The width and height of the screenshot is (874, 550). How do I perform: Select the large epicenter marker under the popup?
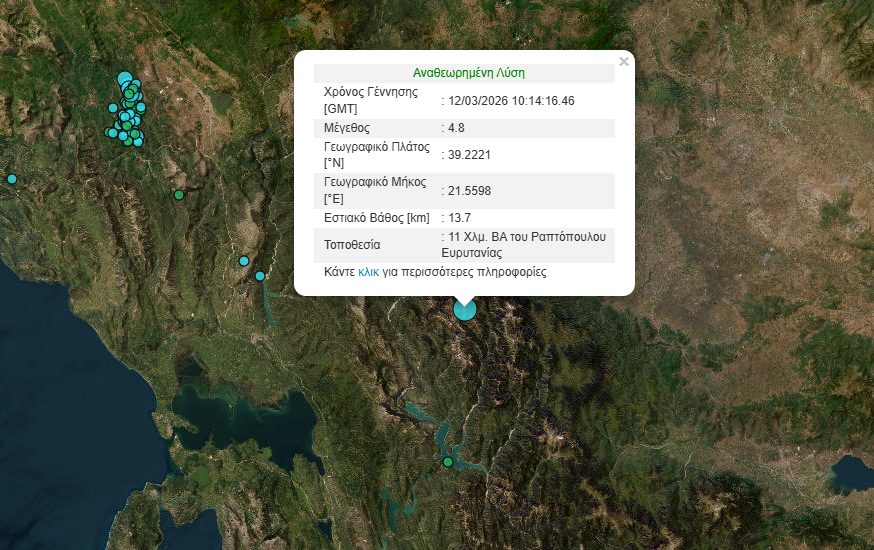click(465, 309)
